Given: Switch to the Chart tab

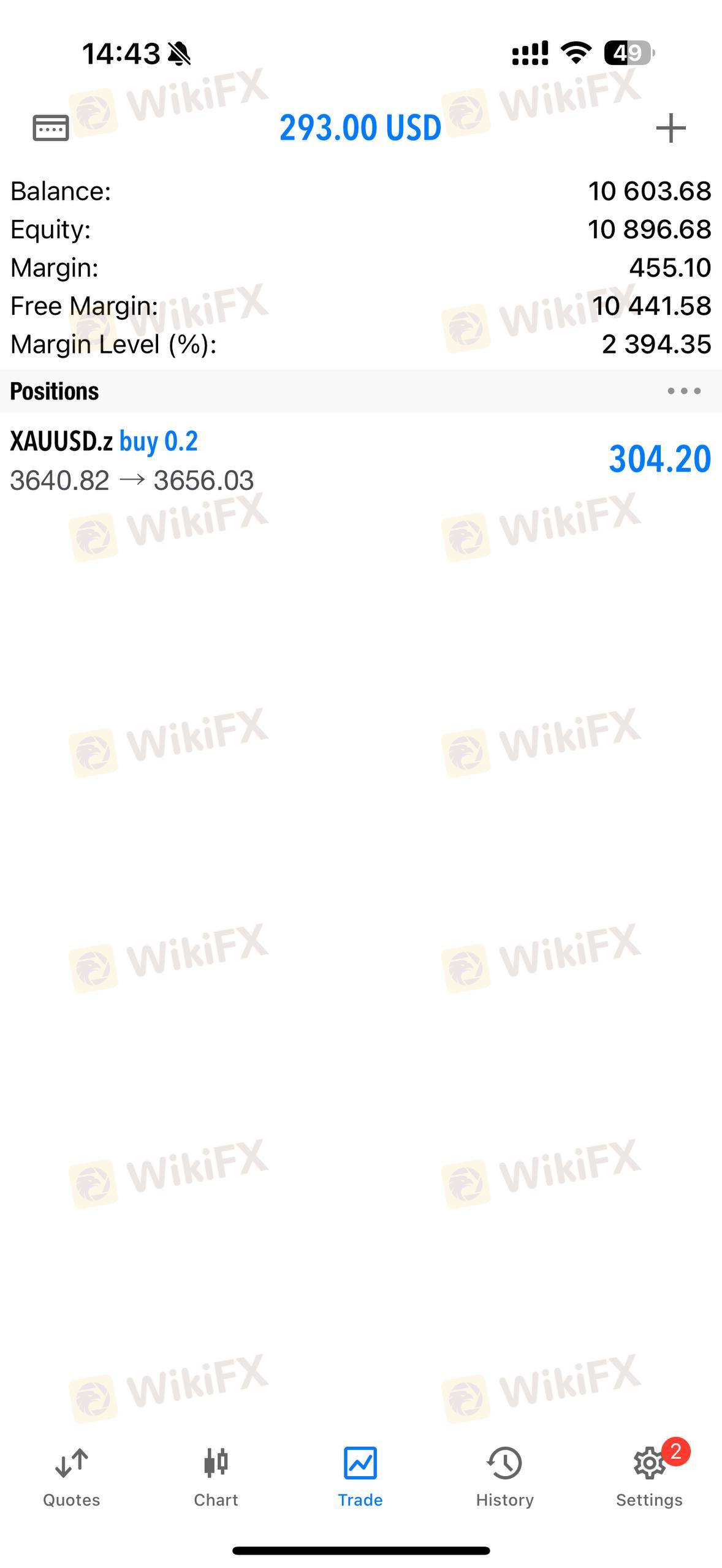Looking at the screenshot, I should click(x=216, y=1477).
